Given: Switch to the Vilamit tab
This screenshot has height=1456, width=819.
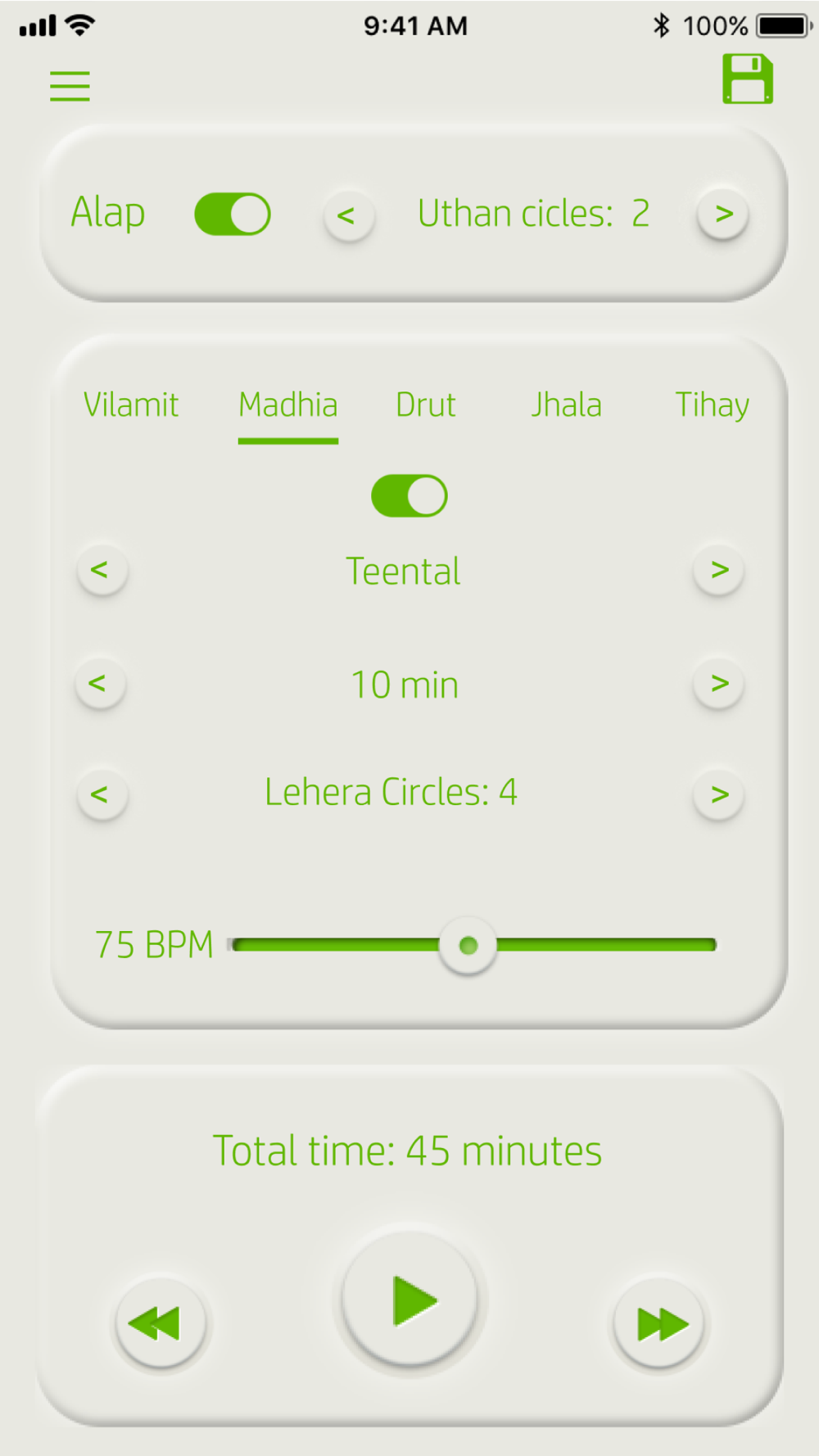Looking at the screenshot, I should point(131,405).
